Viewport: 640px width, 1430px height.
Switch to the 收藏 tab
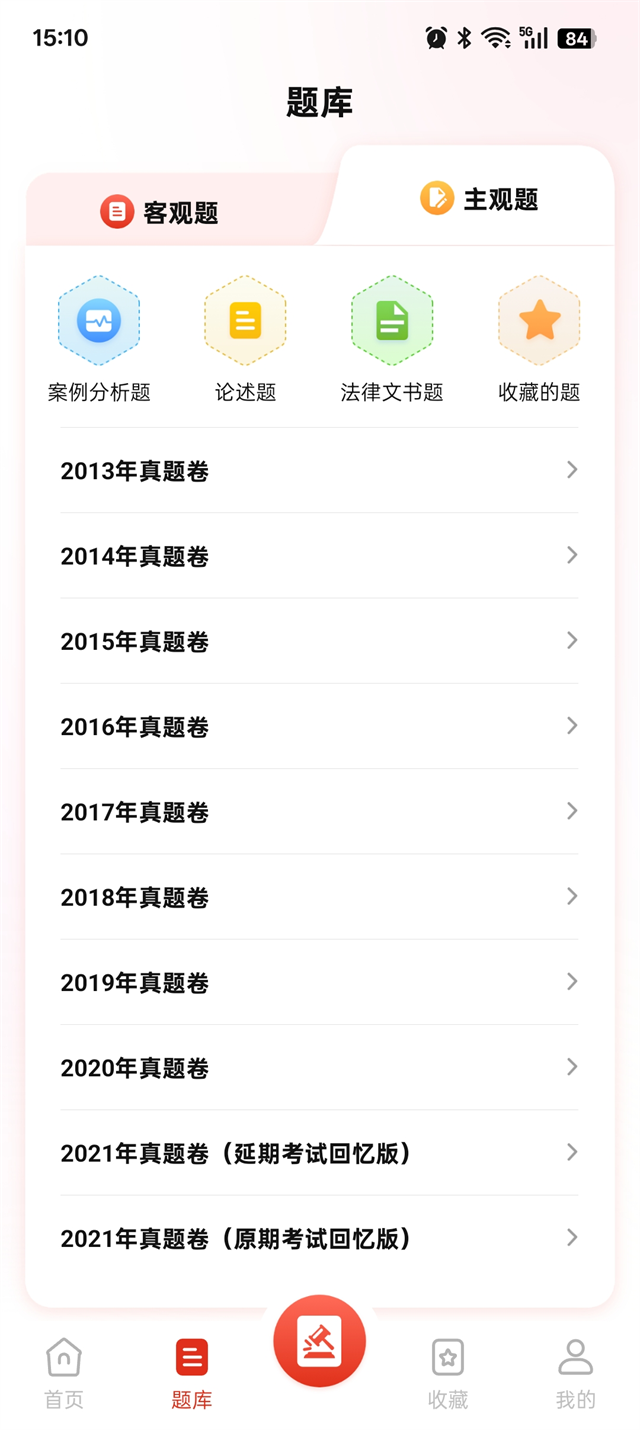[448, 1373]
